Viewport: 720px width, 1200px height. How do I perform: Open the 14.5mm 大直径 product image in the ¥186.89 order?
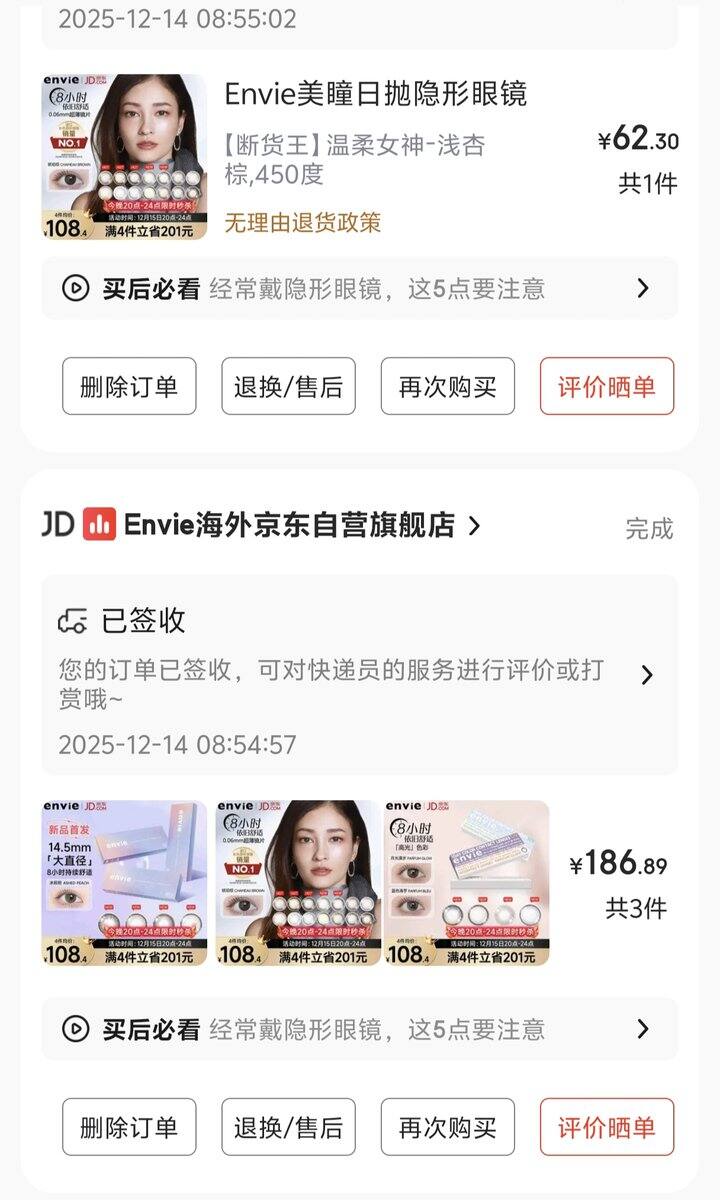pyautogui.click(x=124, y=883)
